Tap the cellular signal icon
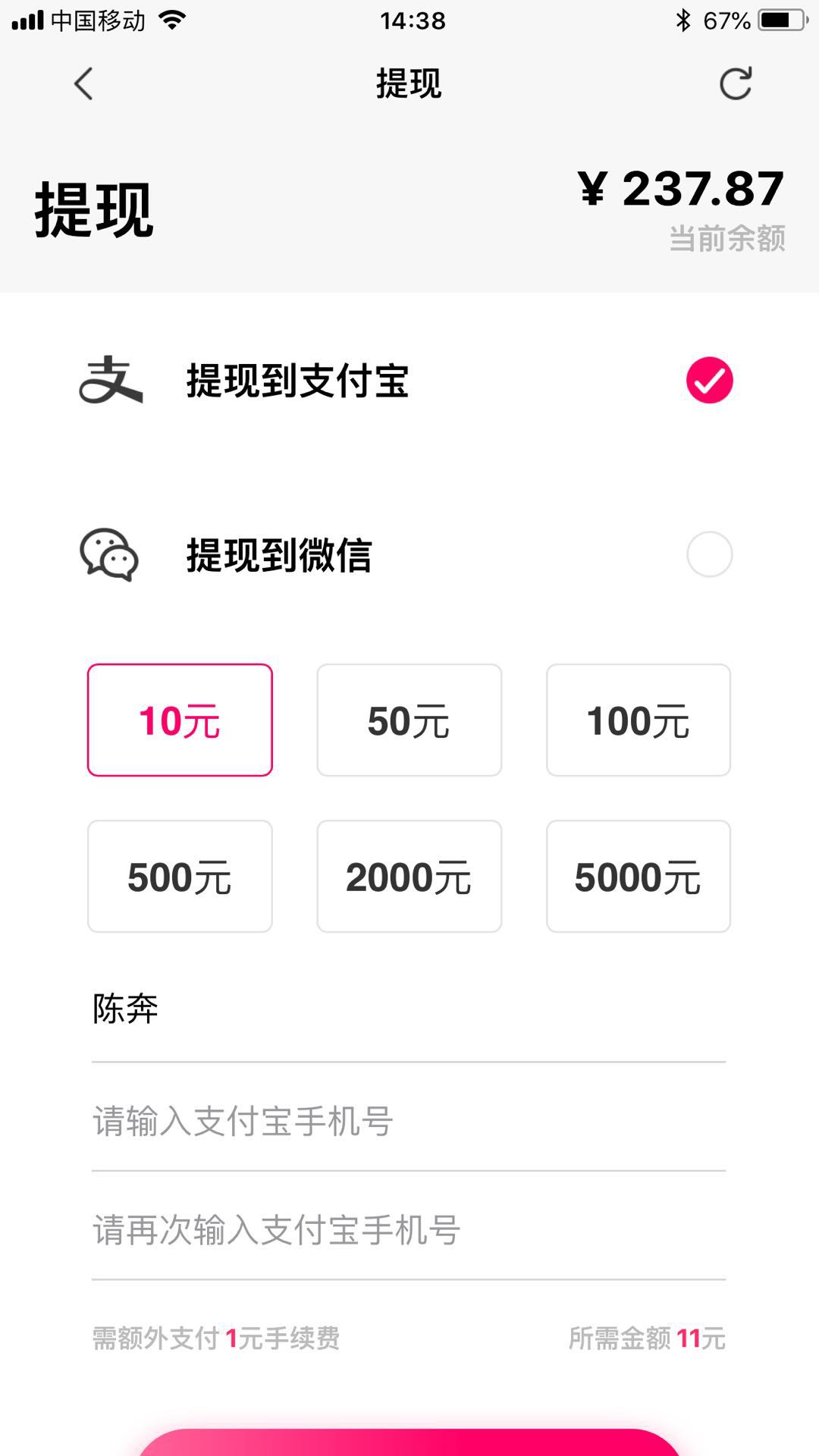 pos(30,20)
